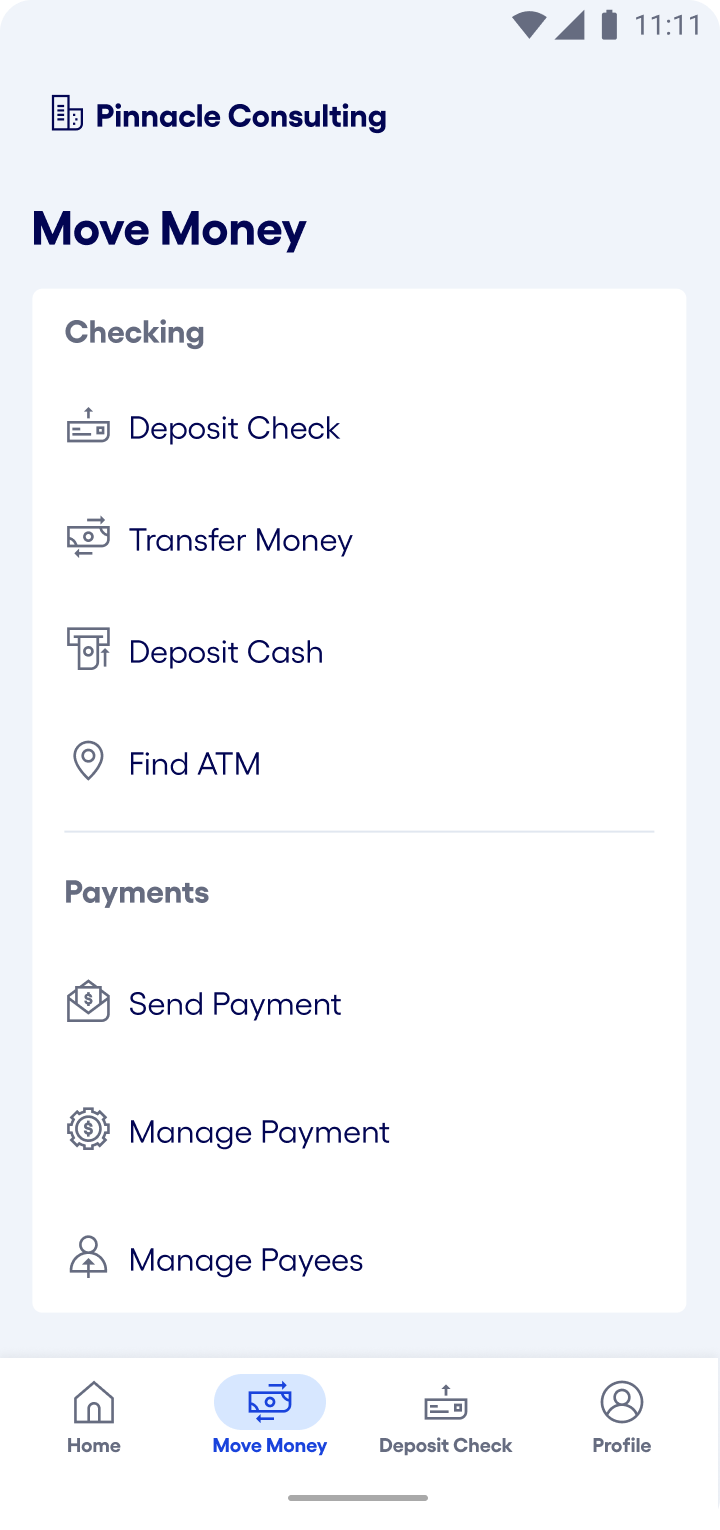The width and height of the screenshot is (720, 1530).
Task: Switch to the Home tab
Action: [x=93, y=1415]
